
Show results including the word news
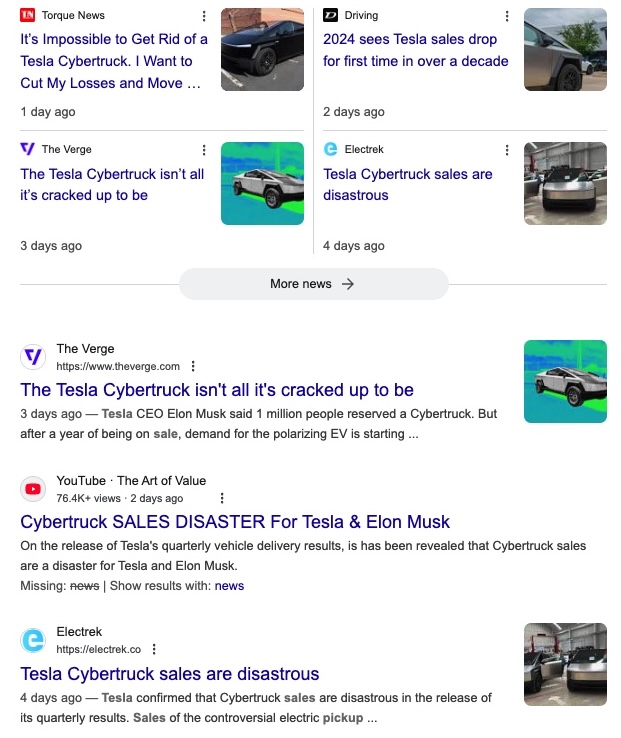(229, 586)
